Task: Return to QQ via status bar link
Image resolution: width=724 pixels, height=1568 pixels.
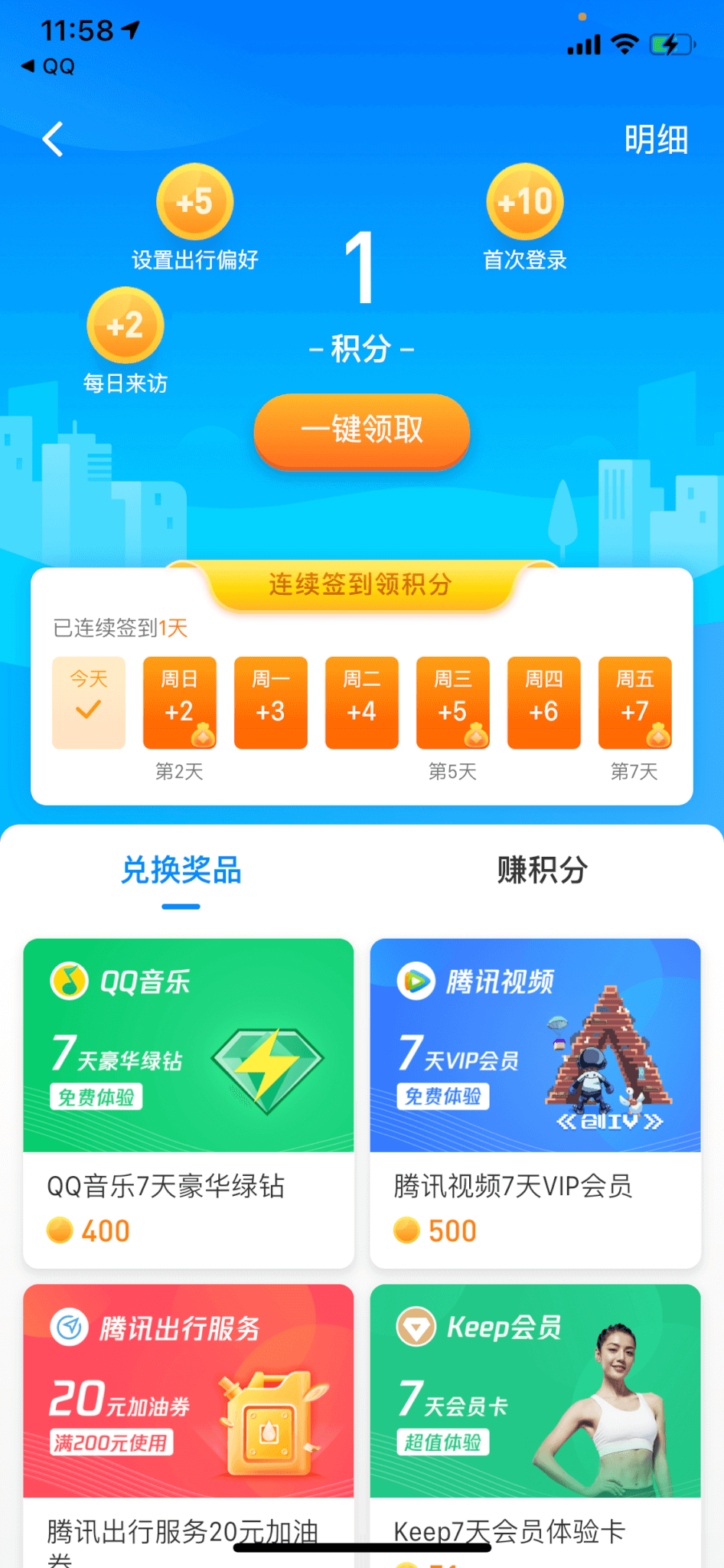Action: click(49, 67)
